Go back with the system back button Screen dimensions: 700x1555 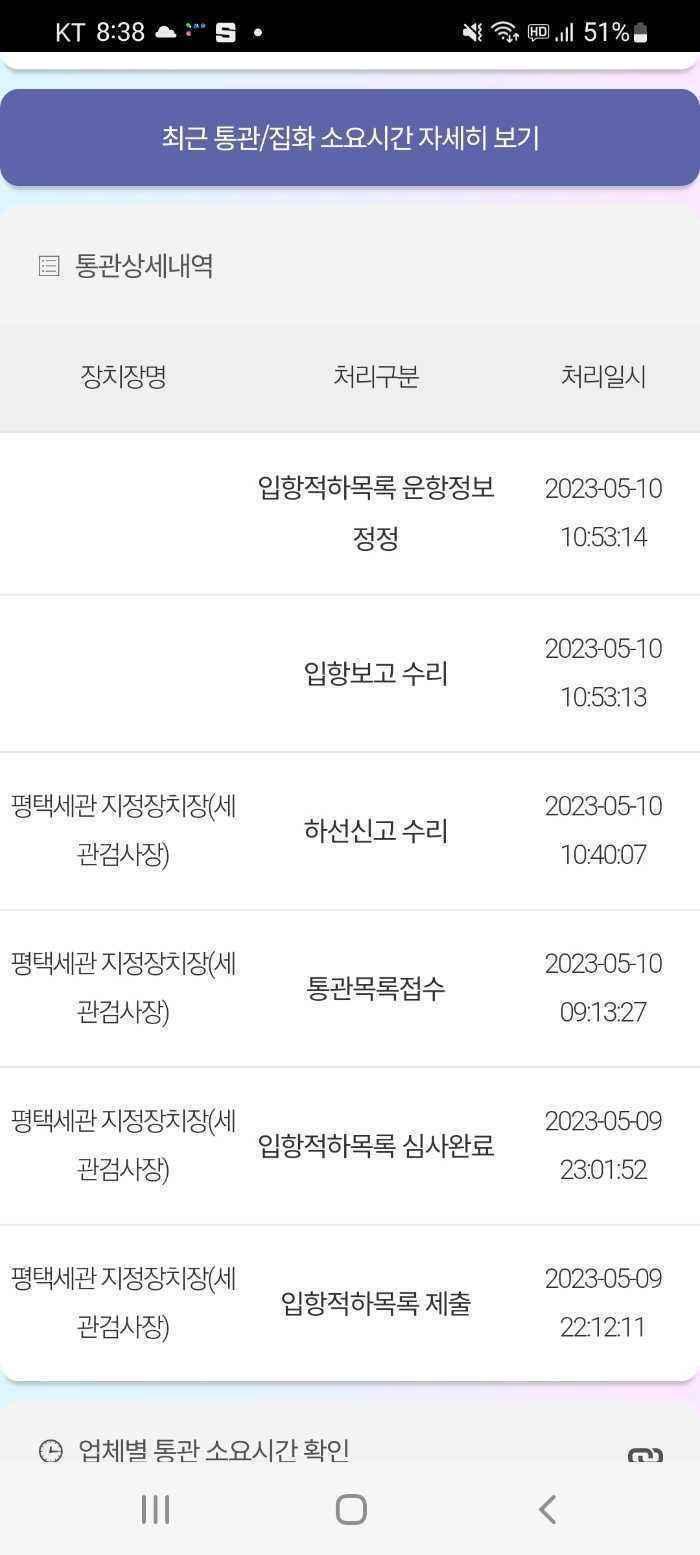coord(546,1509)
